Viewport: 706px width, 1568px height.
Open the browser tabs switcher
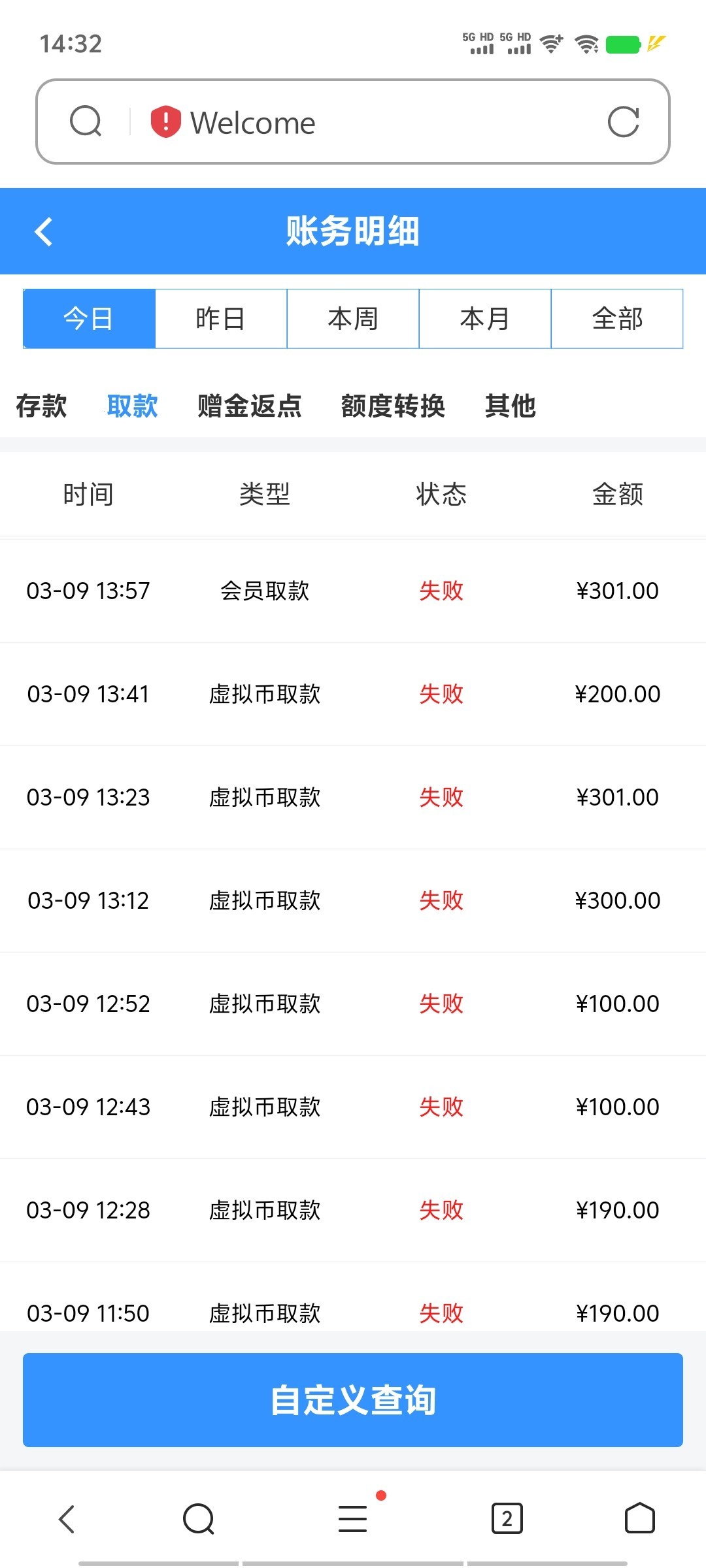(x=507, y=1518)
